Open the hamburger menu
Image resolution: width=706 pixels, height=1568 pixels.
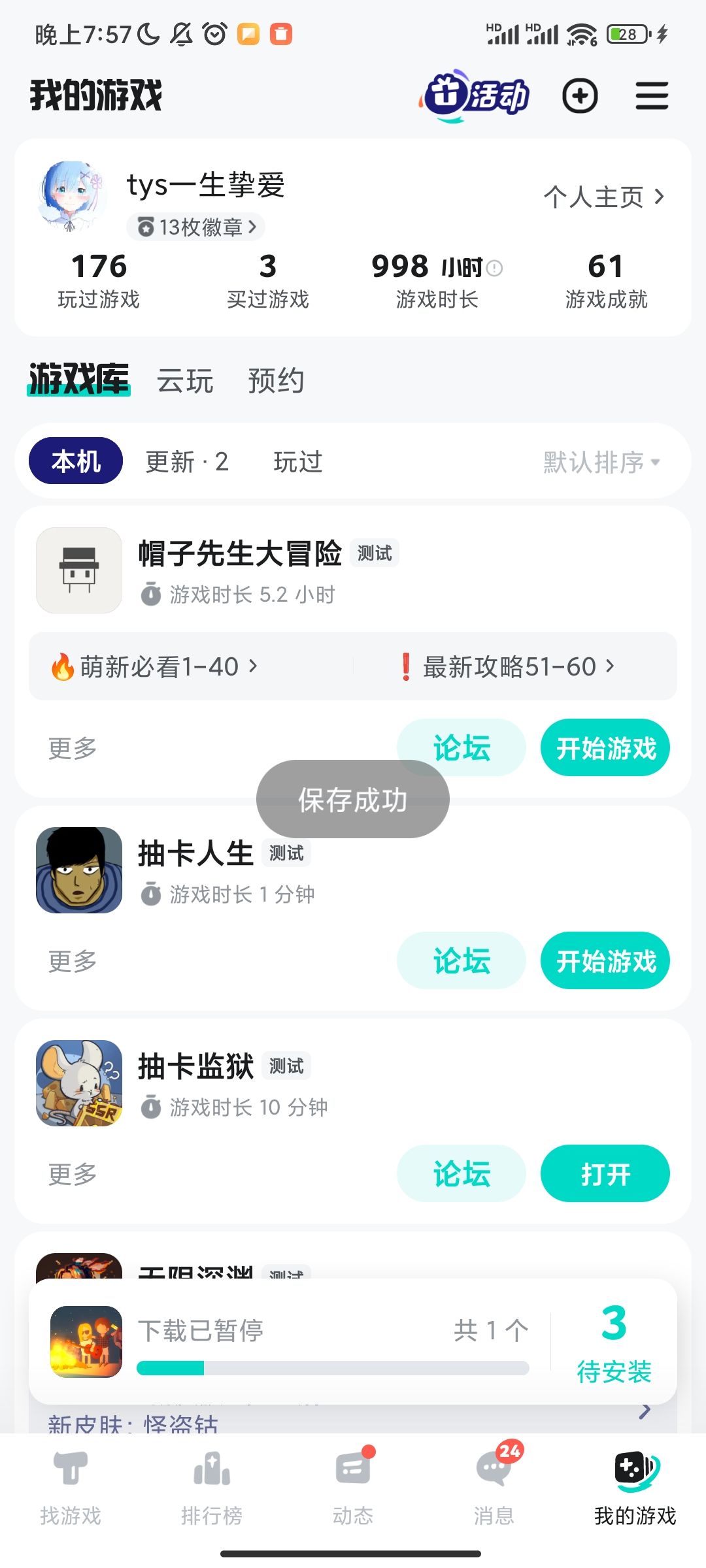tap(652, 96)
